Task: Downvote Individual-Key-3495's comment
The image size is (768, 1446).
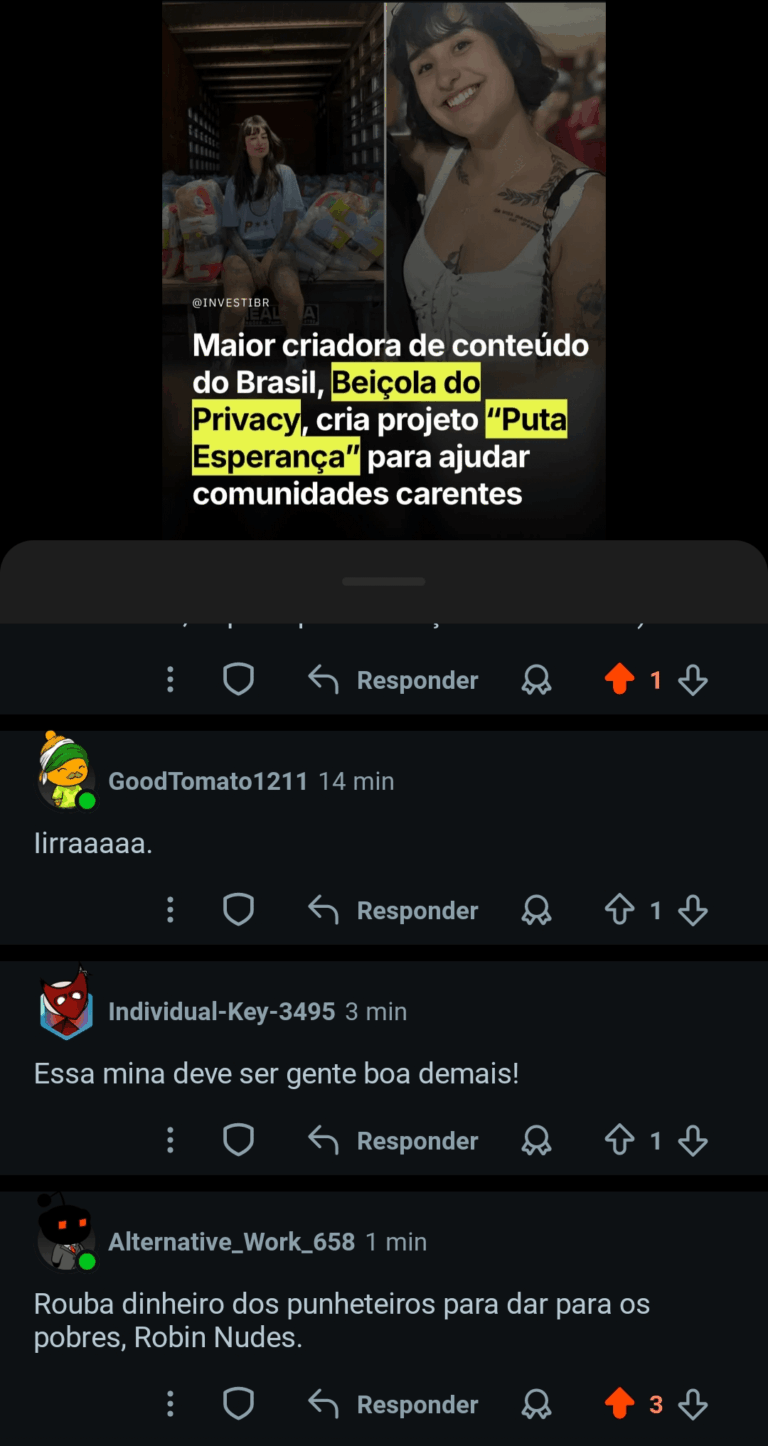Action: pos(693,1140)
